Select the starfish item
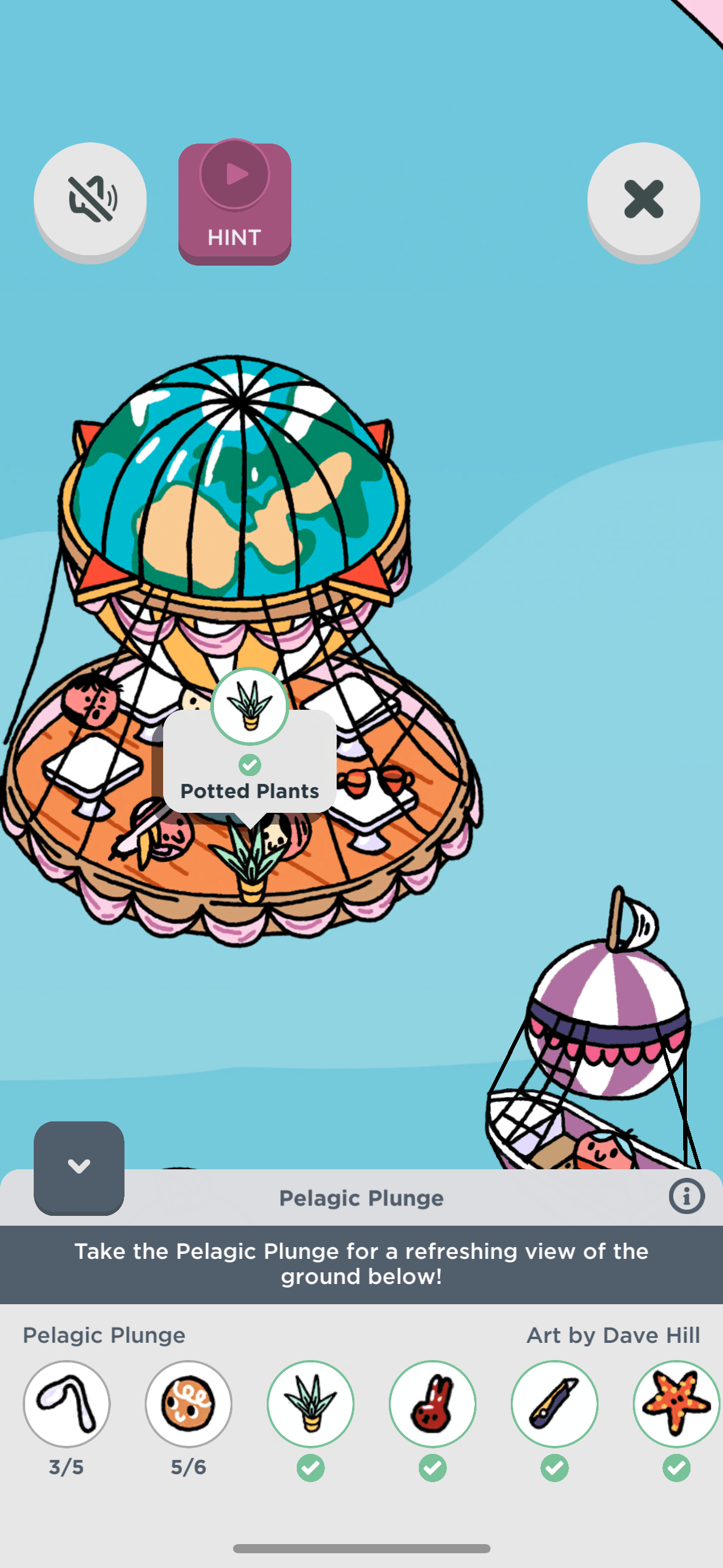The image size is (723, 1568). point(676,1404)
